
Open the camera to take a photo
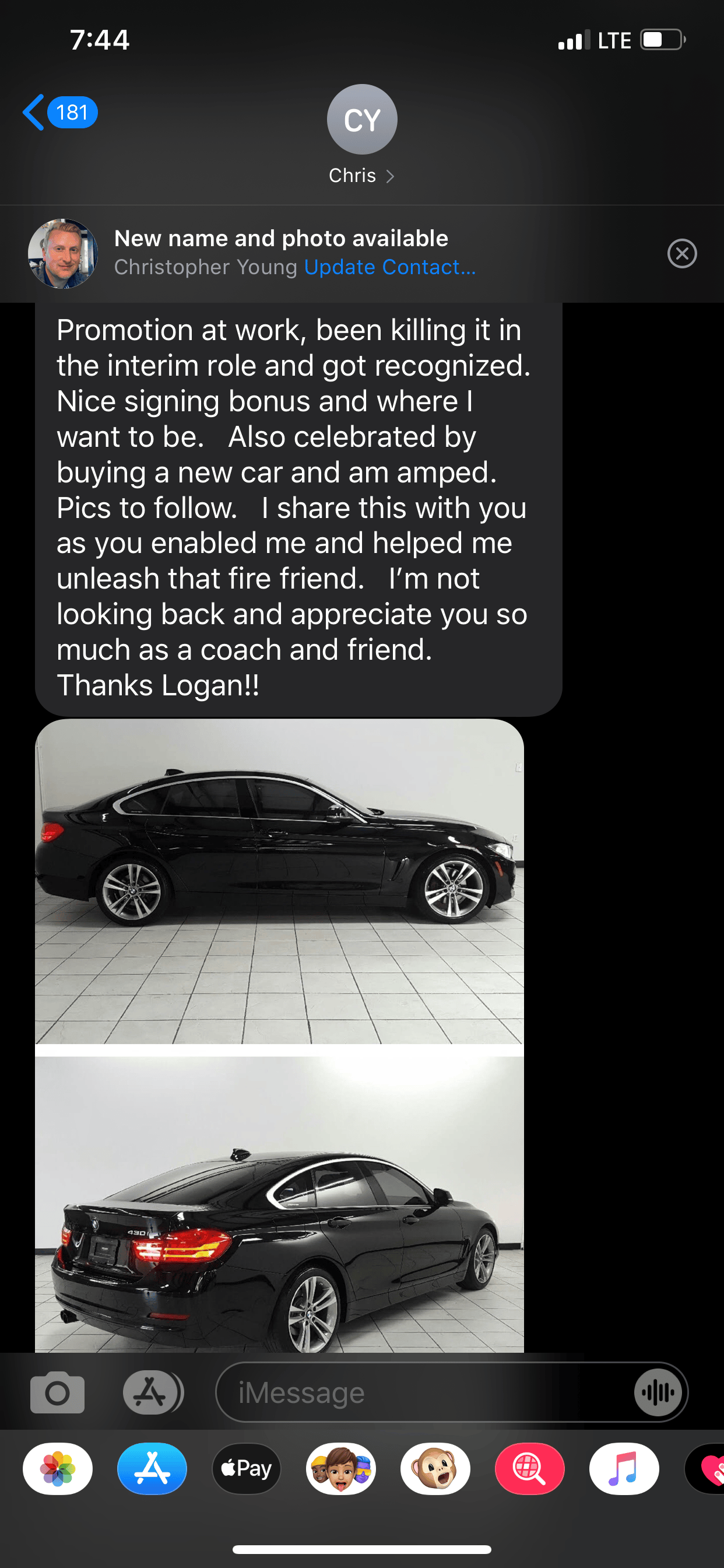click(57, 1392)
